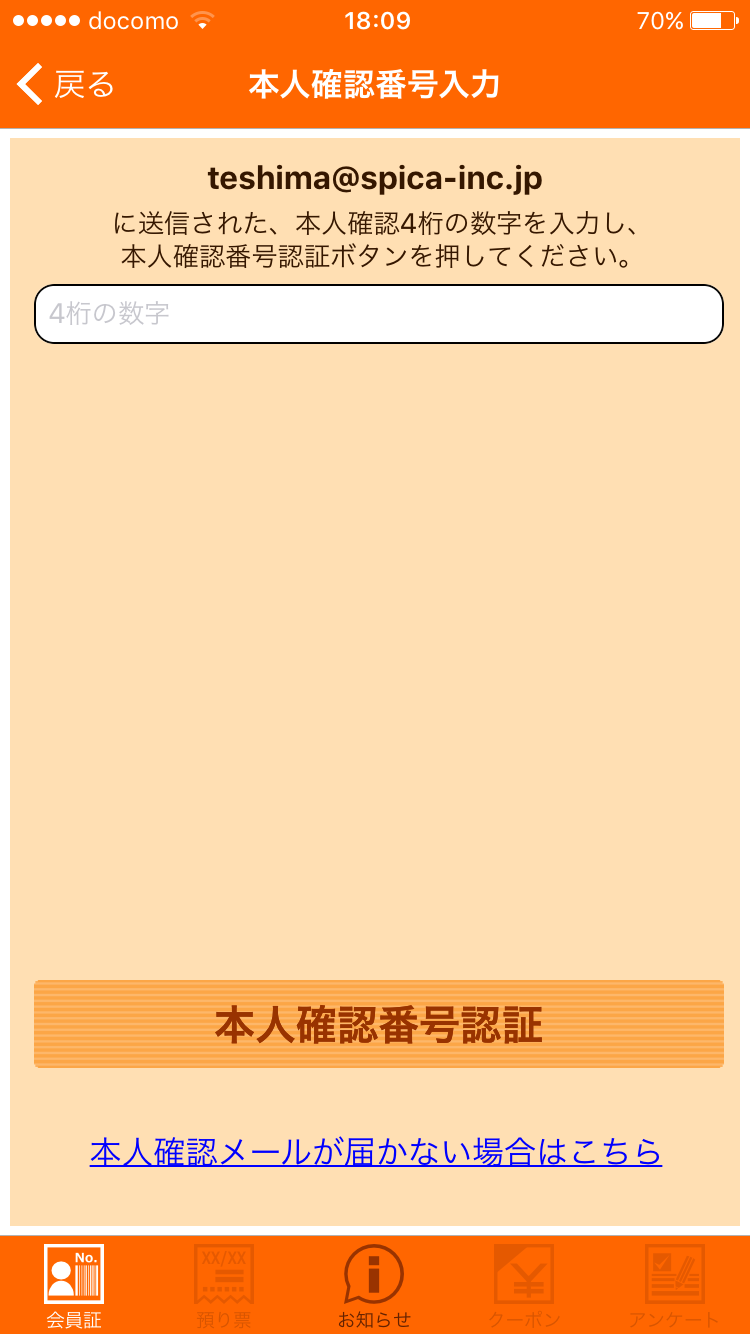750x1334 pixels.
Task: Go to the アンケート tab
Action: 674,1286
